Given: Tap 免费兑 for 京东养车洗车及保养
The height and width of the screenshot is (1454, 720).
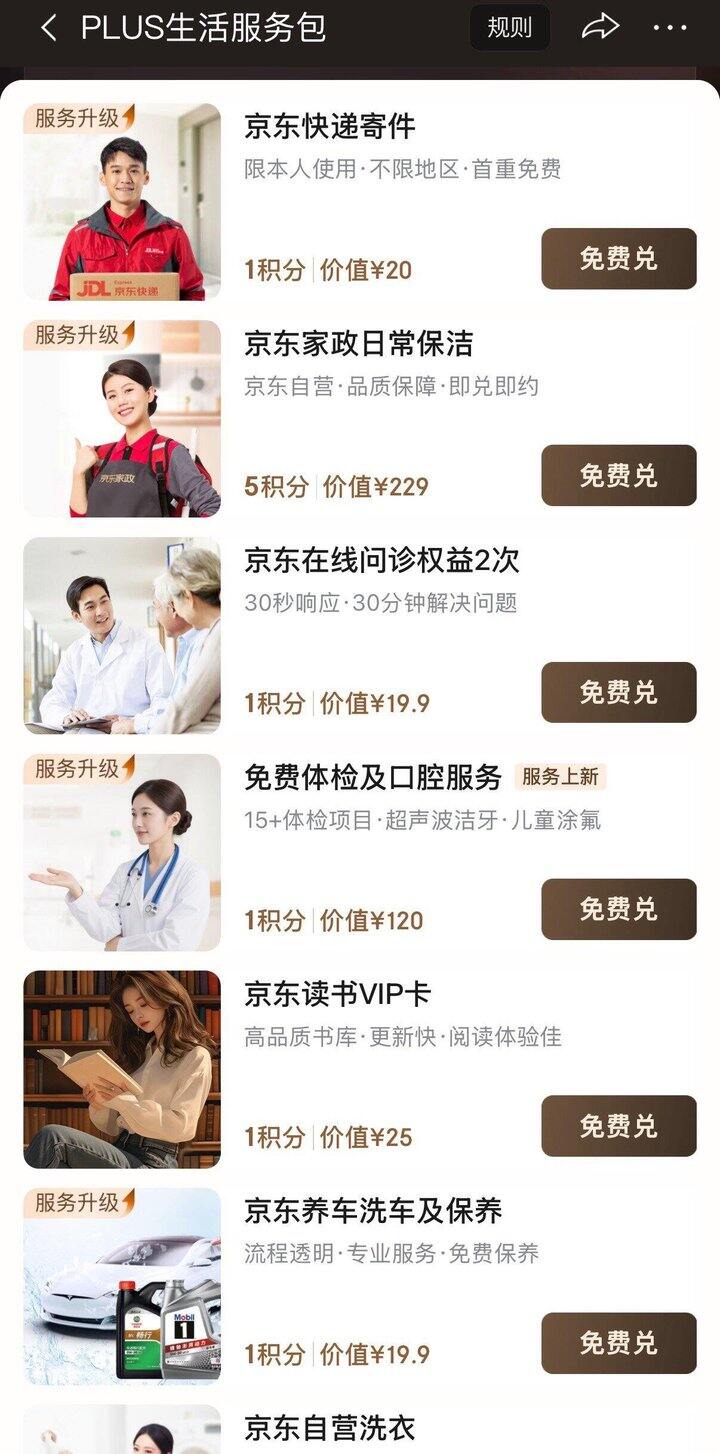Looking at the screenshot, I should click(x=618, y=1343).
